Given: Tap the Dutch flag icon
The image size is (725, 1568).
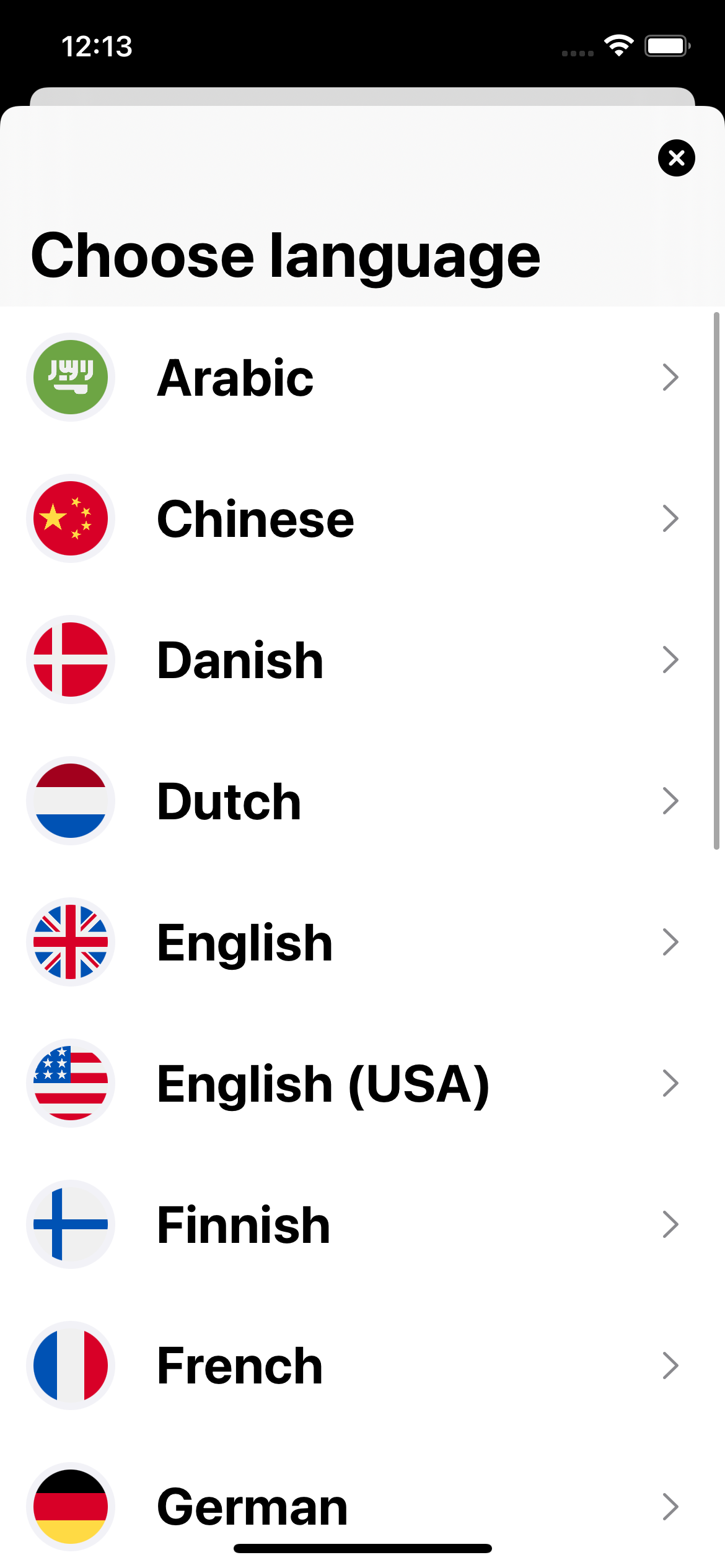Looking at the screenshot, I should (x=71, y=800).
